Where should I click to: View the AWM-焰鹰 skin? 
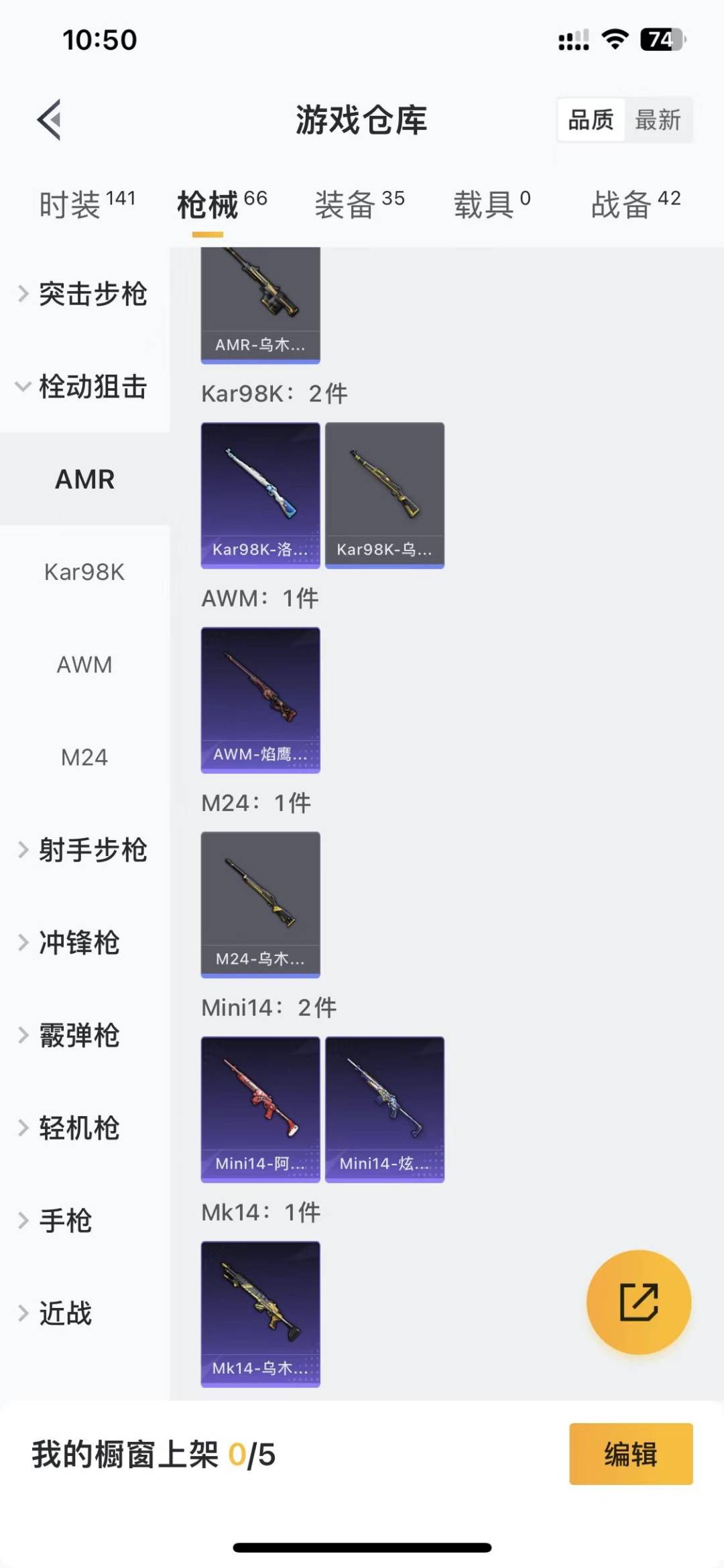(x=260, y=699)
